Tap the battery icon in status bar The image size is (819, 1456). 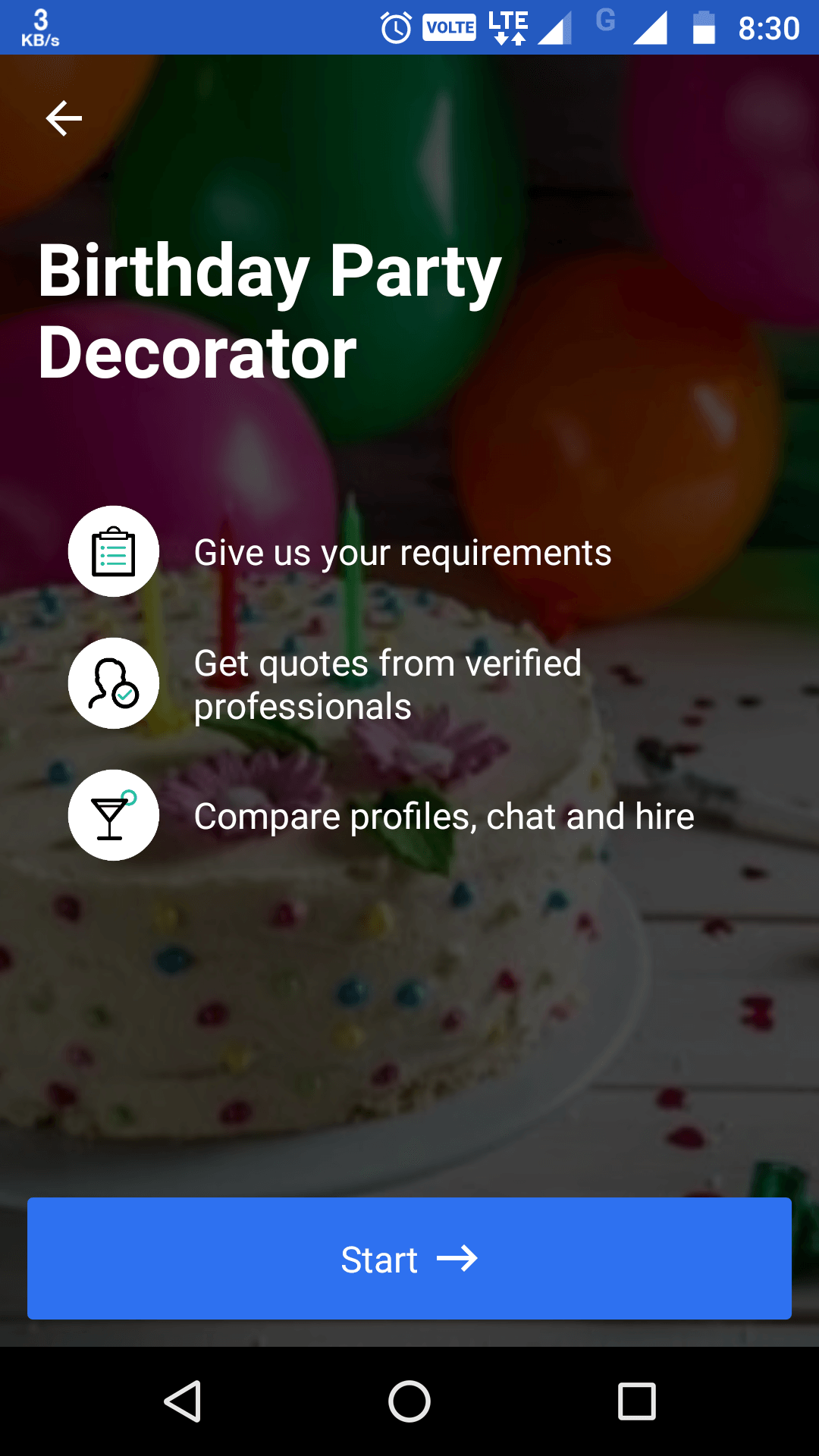tap(701, 25)
